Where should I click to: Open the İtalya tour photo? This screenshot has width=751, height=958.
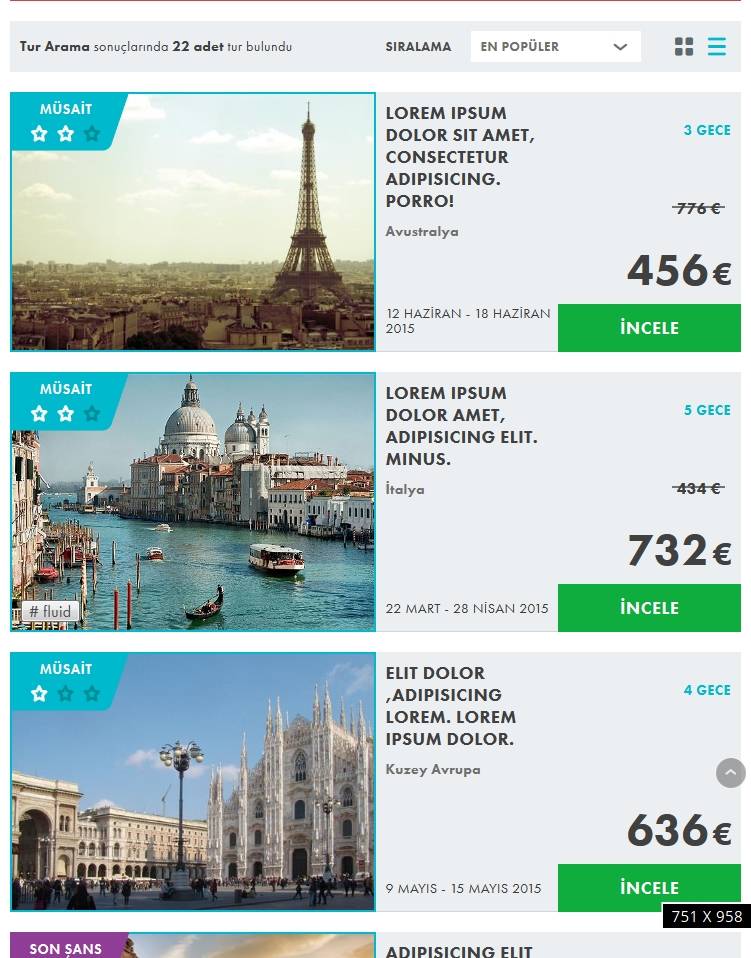(193, 502)
